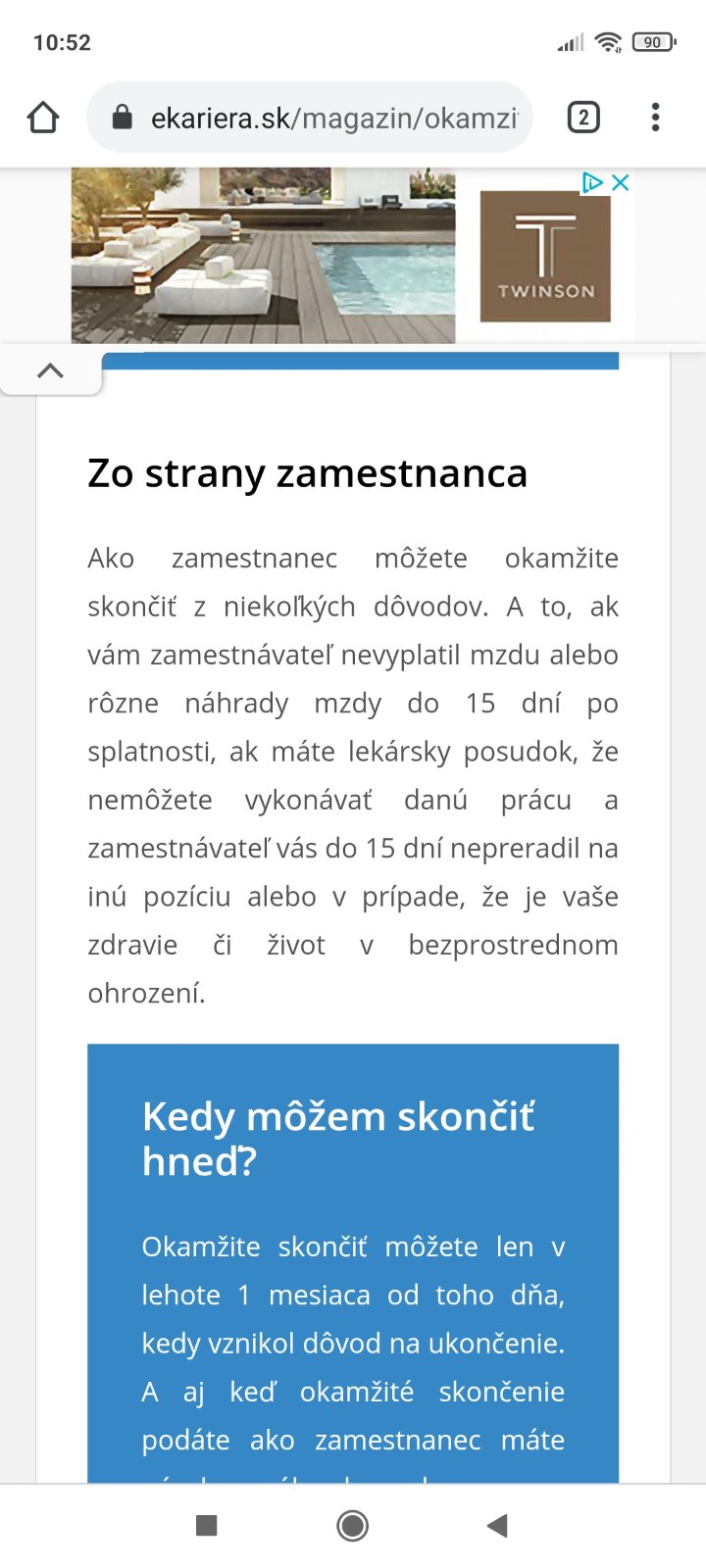Open the browser overflow menu

655,118
